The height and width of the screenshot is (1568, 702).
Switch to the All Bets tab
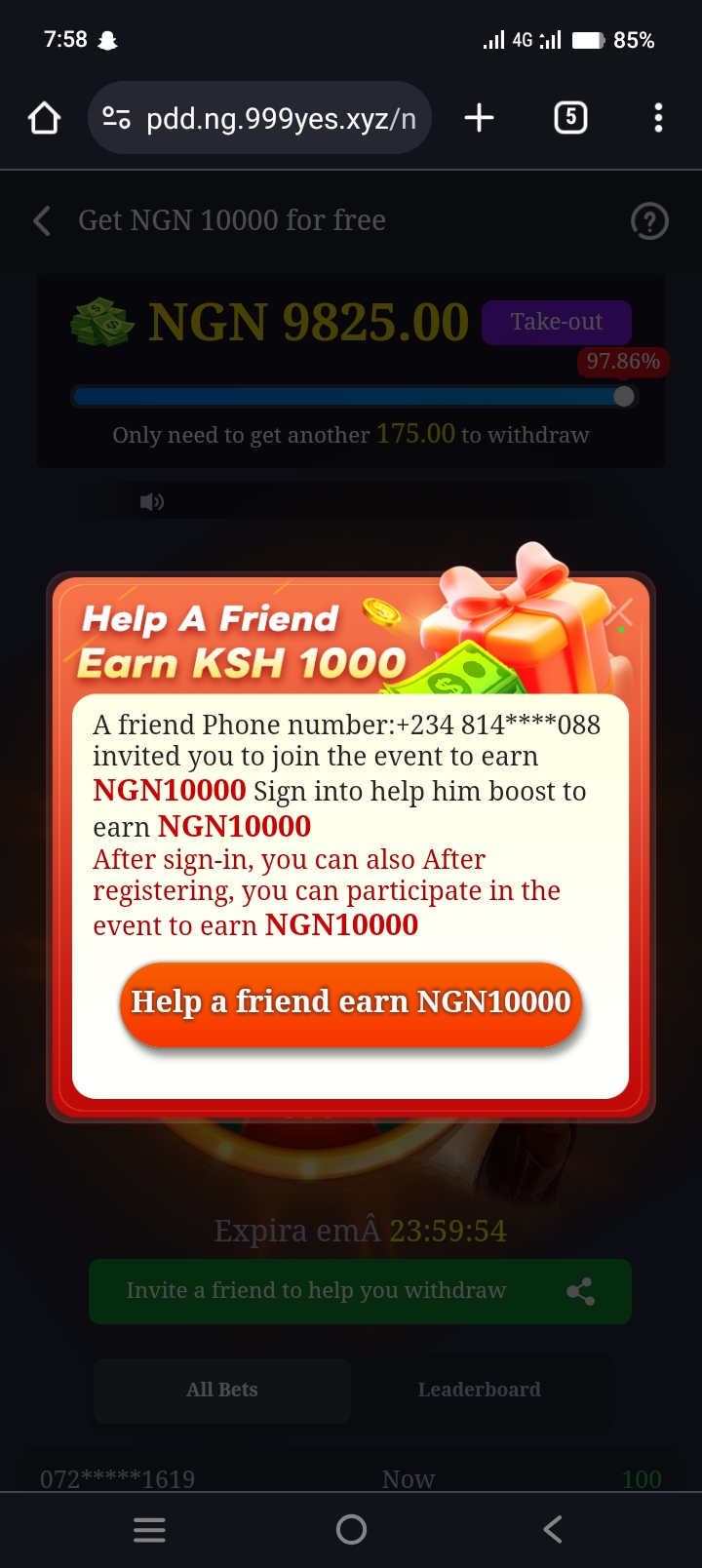click(x=222, y=1390)
